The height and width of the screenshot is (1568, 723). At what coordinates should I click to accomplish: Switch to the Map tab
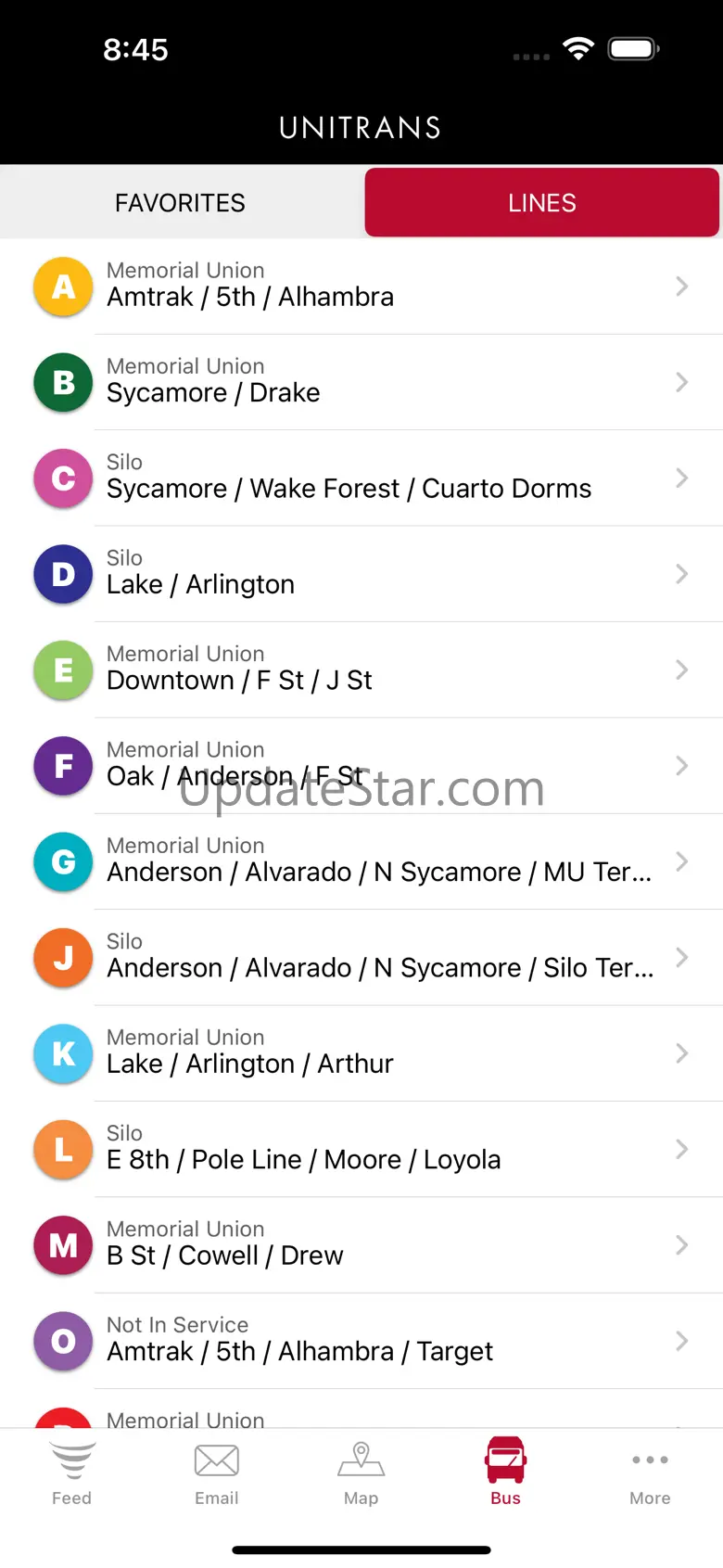tap(361, 1472)
